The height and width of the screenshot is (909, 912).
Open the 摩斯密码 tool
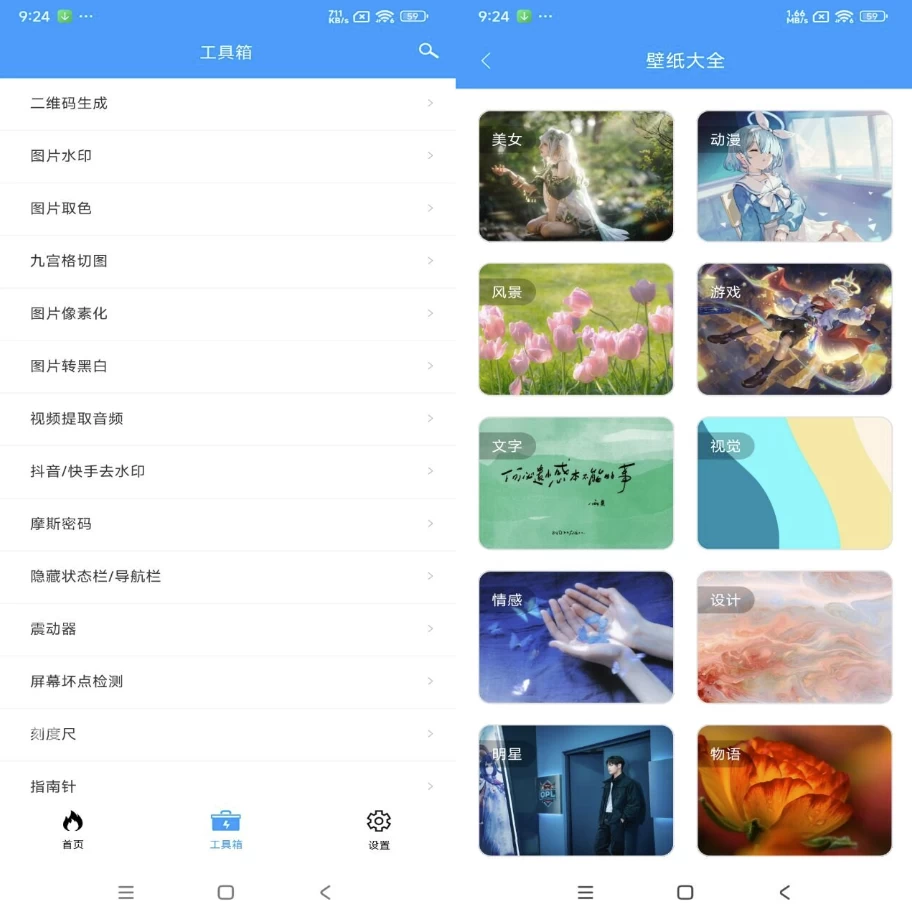[228, 524]
